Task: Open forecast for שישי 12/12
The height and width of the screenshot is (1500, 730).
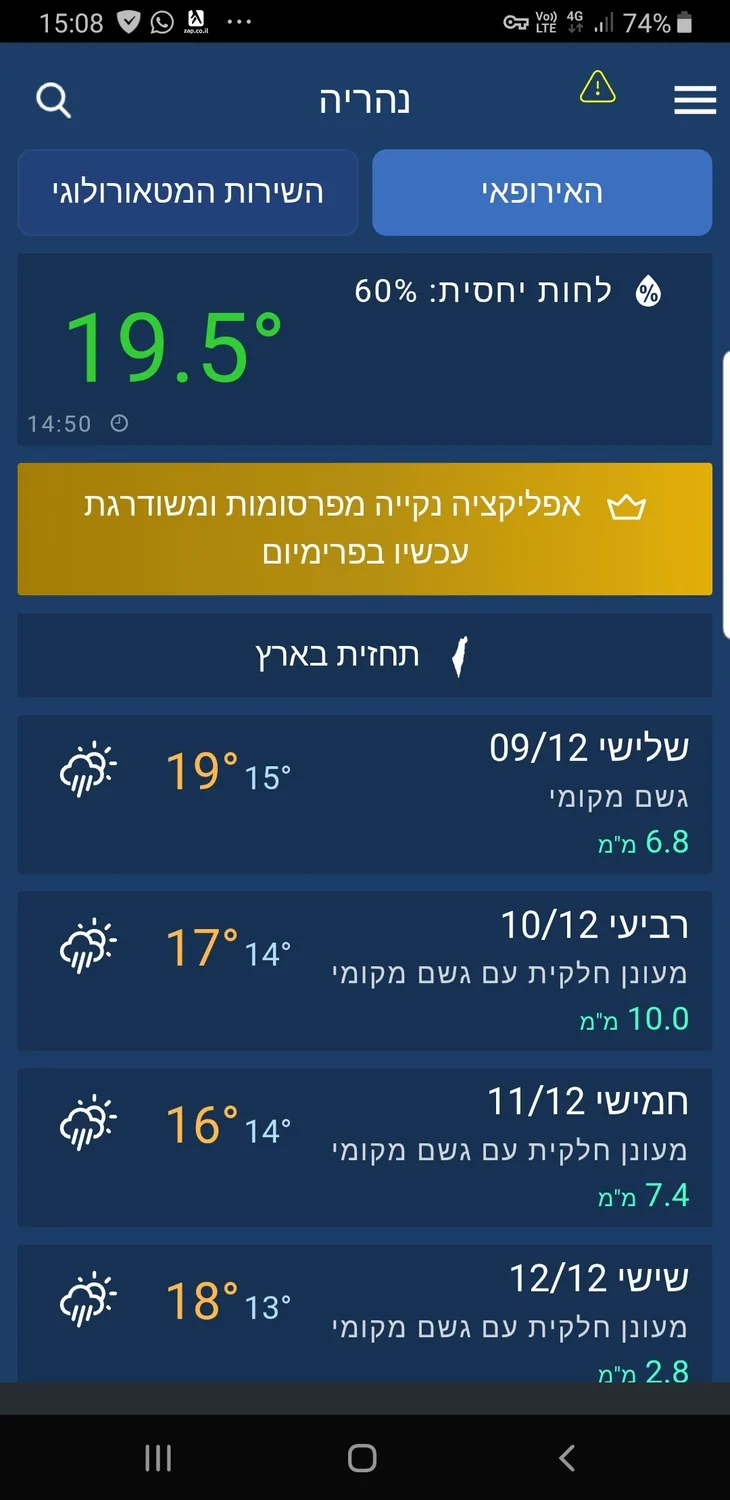Action: [x=365, y=1314]
